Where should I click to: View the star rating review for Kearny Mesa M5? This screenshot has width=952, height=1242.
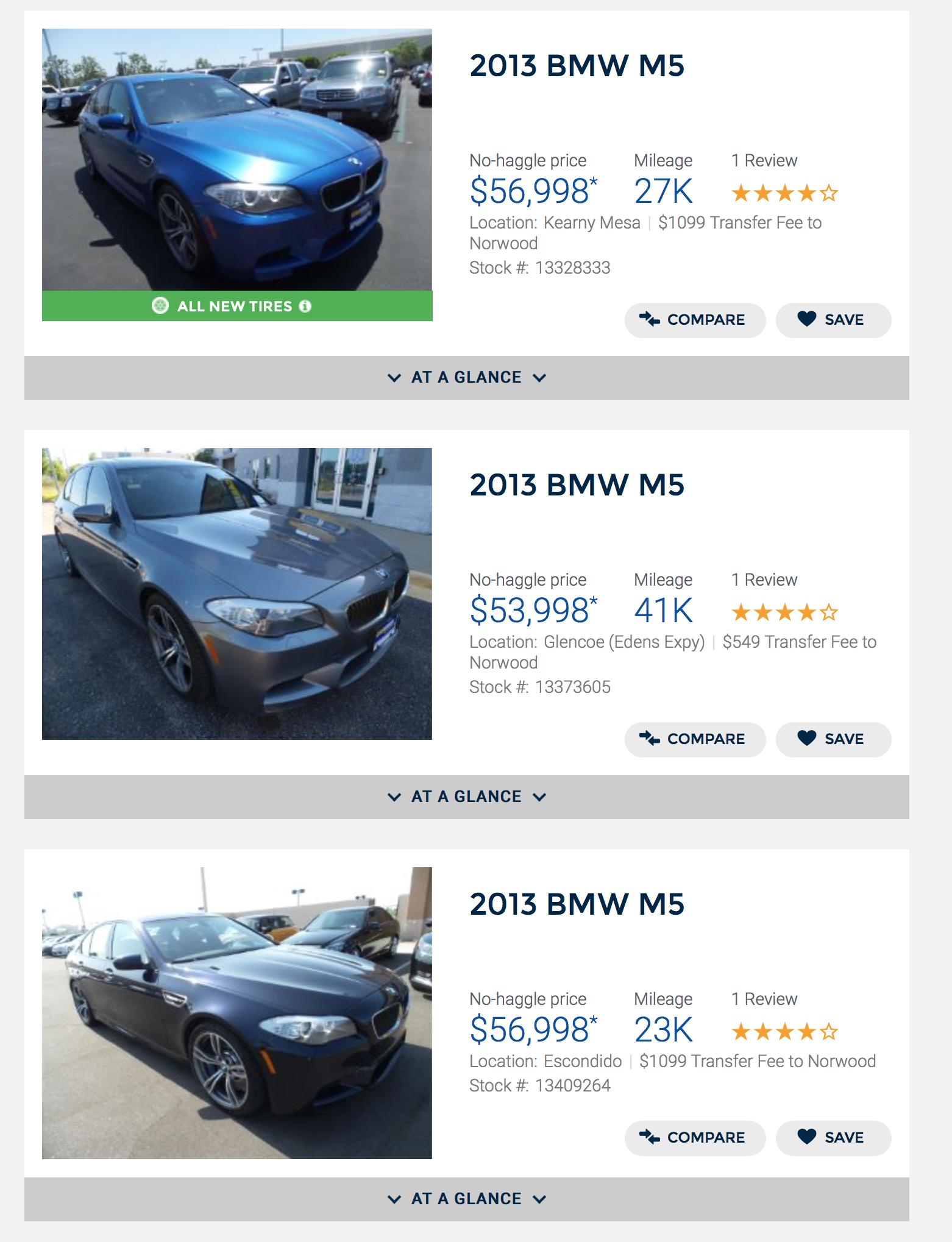(784, 194)
